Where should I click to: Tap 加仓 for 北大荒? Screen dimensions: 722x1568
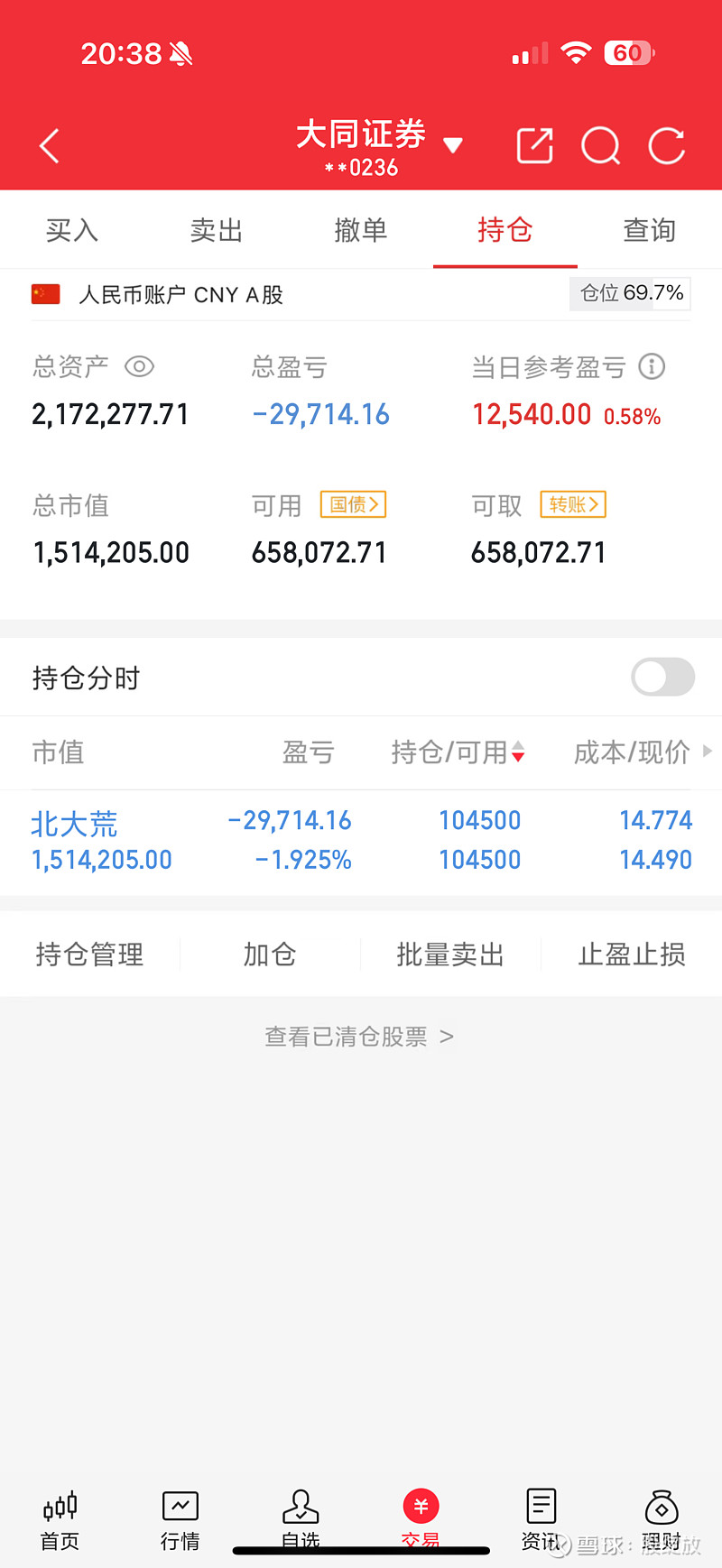(270, 955)
